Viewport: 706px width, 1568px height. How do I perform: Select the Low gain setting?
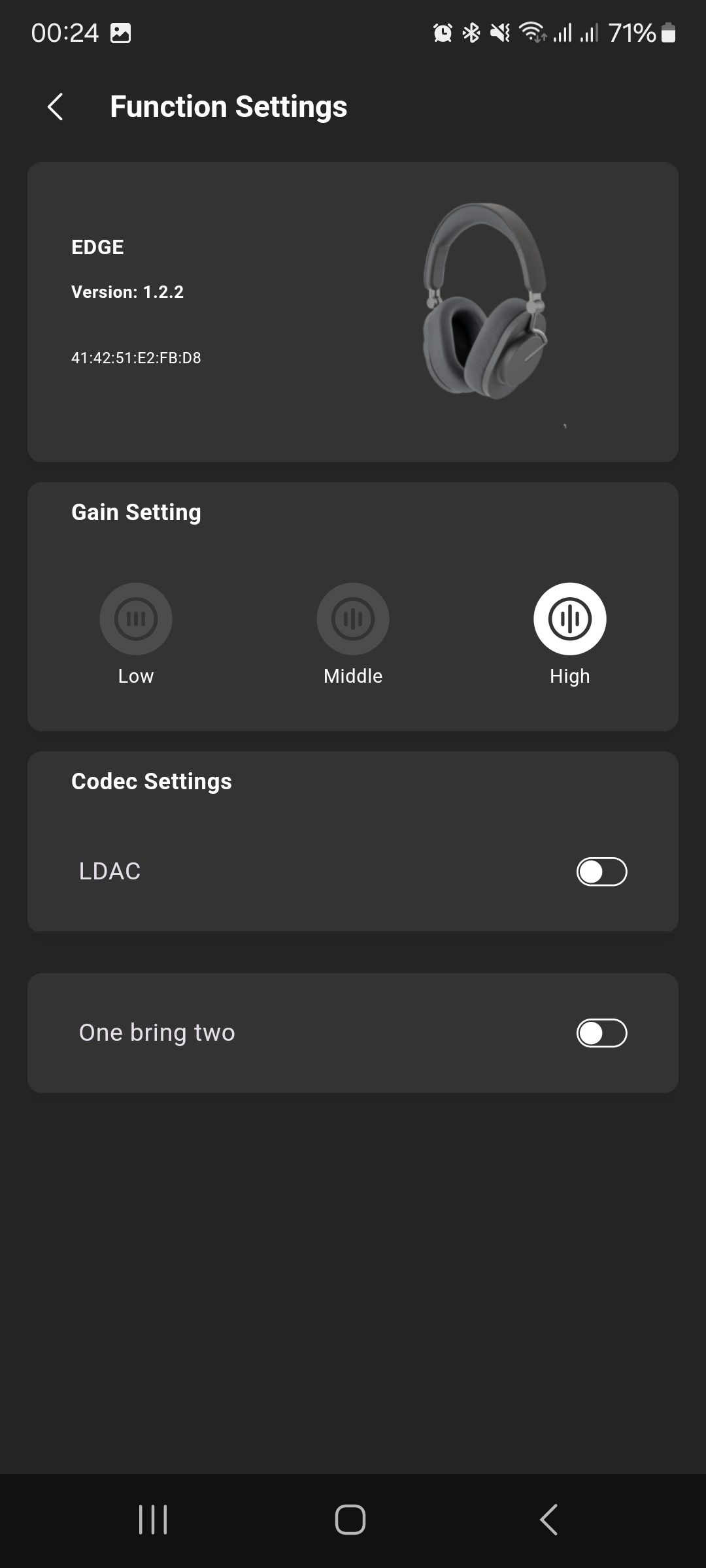click(136, 619)
